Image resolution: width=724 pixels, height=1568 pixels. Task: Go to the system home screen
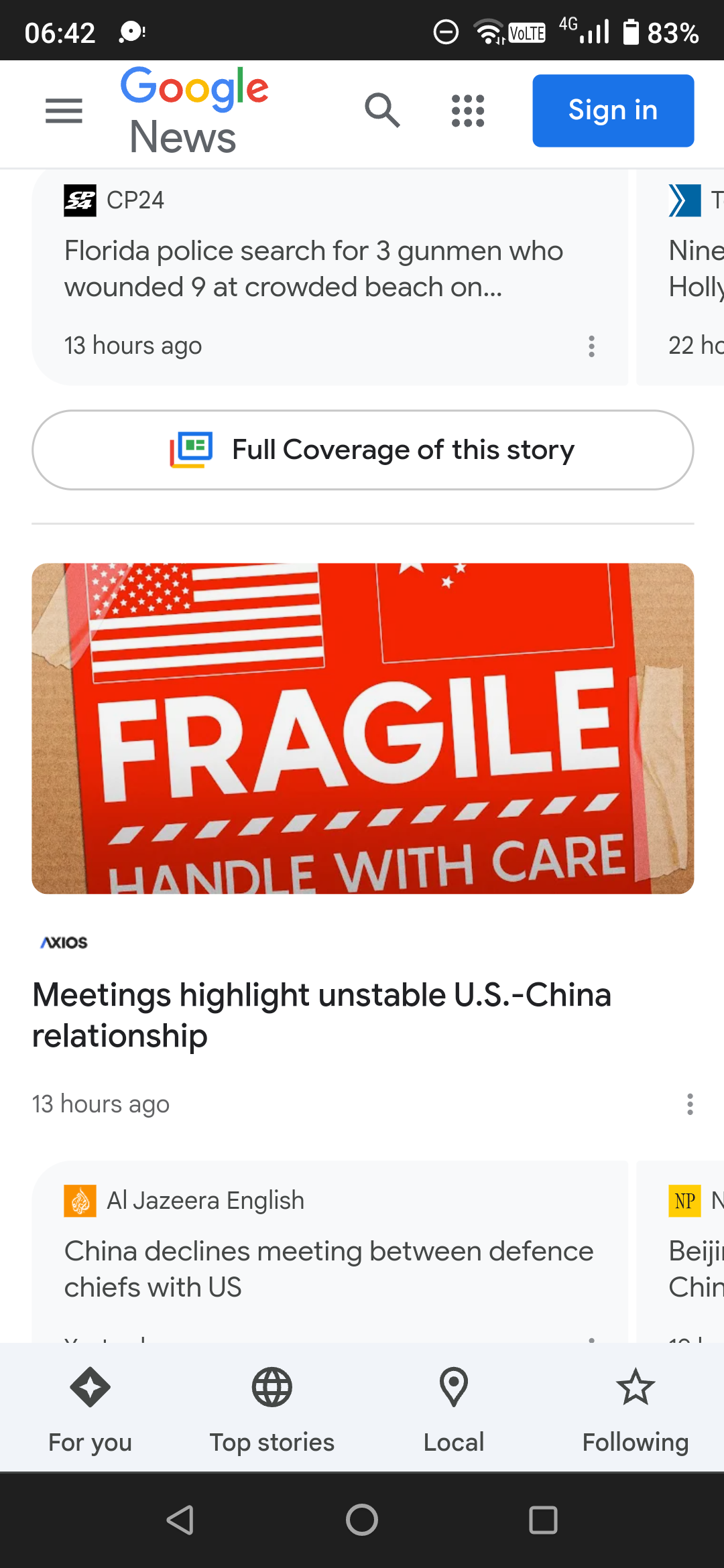point(362,1520)
